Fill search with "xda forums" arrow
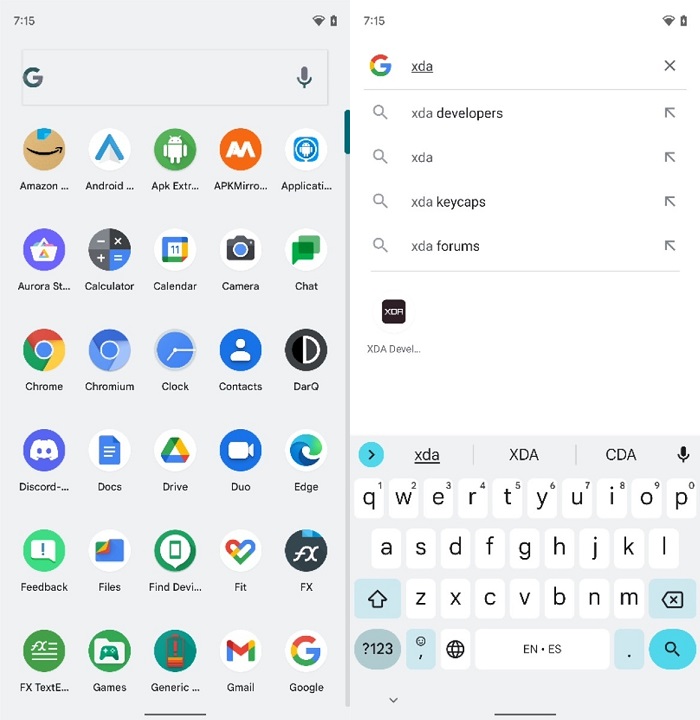700x720 pixels. [670, 246]
